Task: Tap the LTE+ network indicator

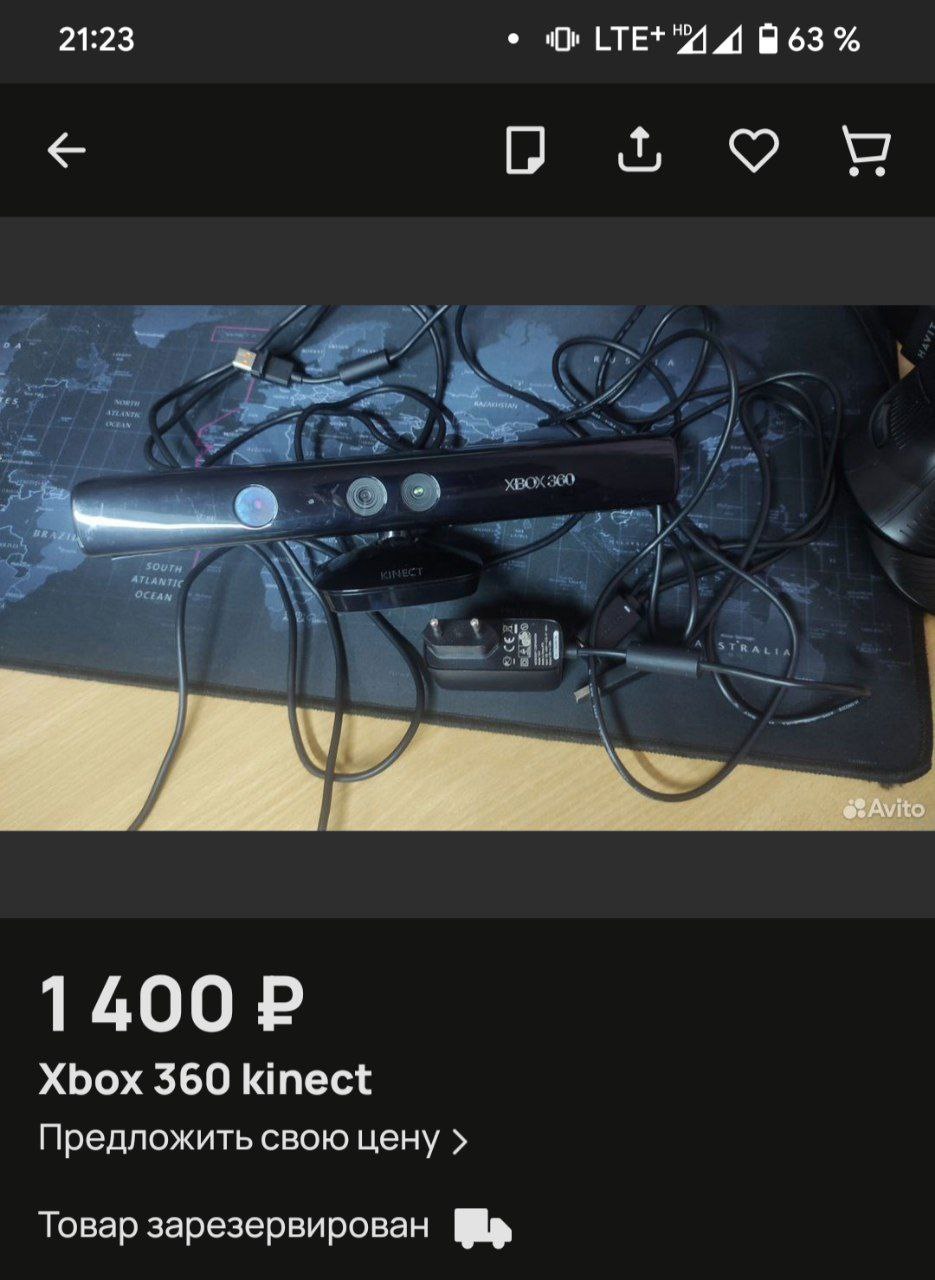Action: pos(626,40)
